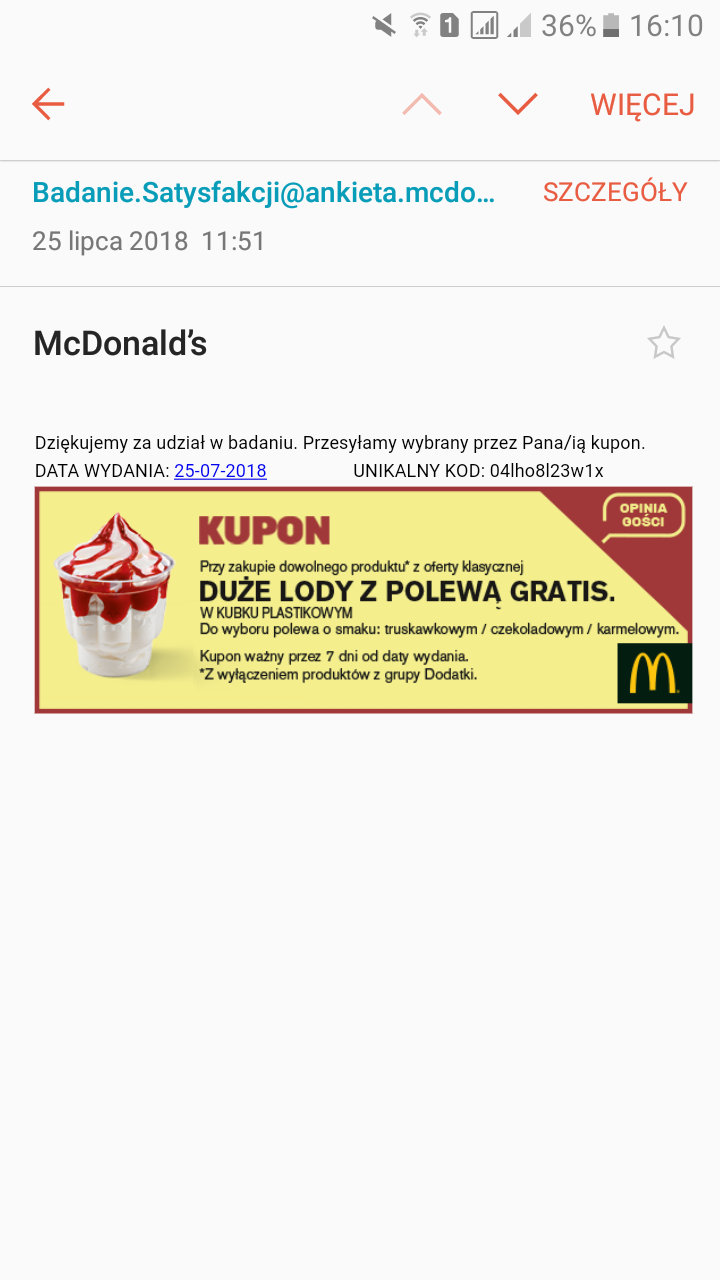The image size is (720, 1280).
Task: Tap the mobile signal strength icon
Action: [520, 25]
